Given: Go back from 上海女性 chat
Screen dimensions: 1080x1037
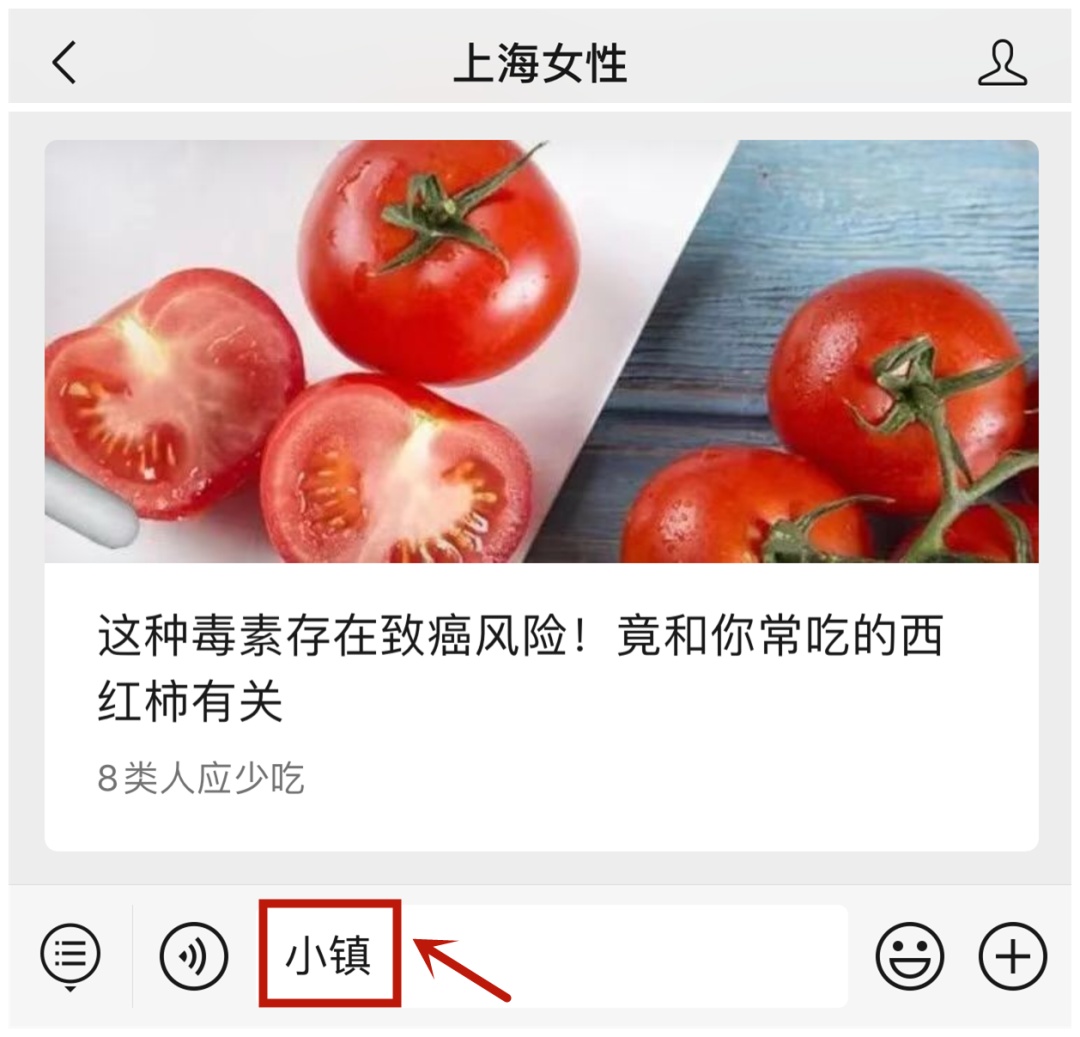Looking at the screenshot, I should coord(64,64).
